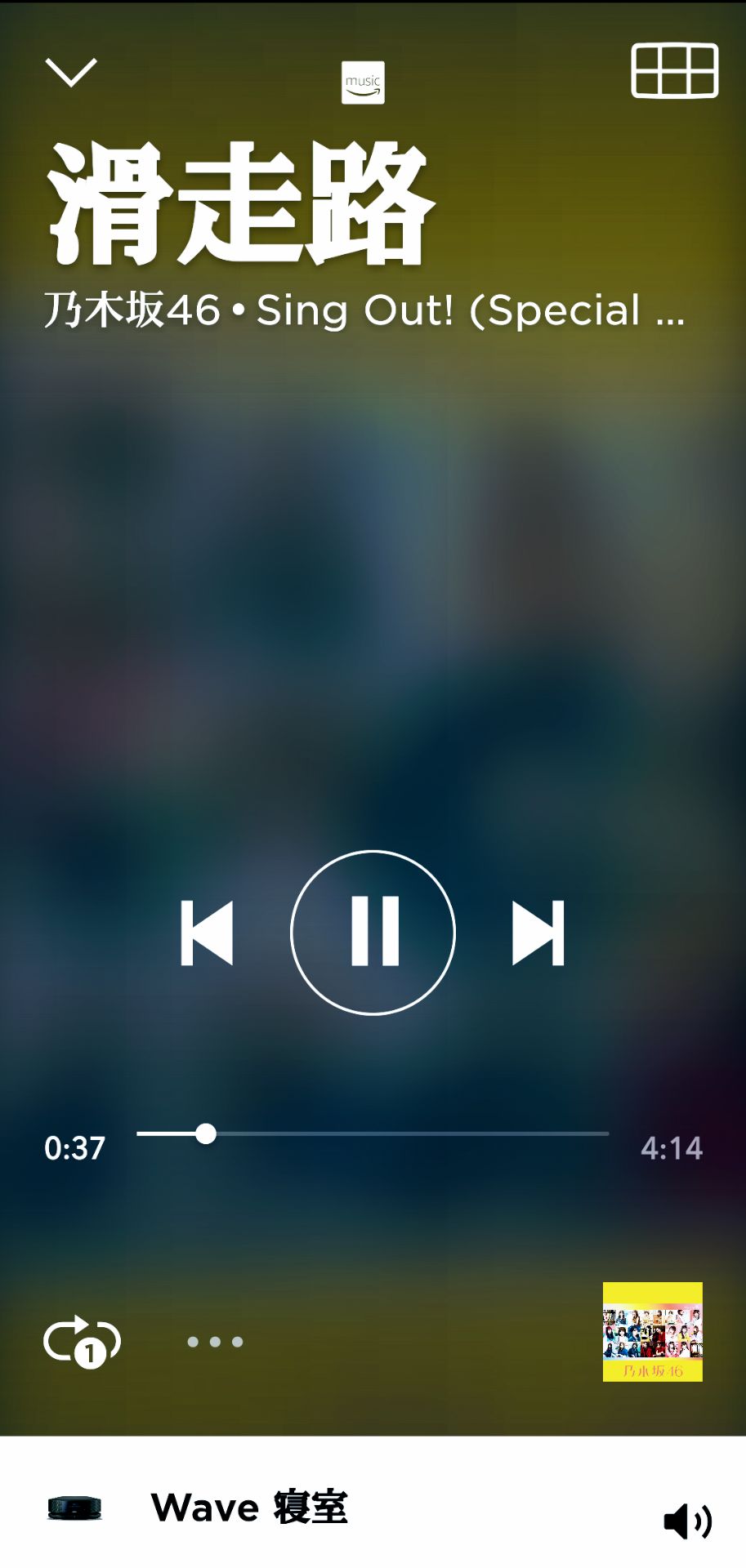Open the volume control
The width and height of the screenshot is (746, 1568).
687,1522
